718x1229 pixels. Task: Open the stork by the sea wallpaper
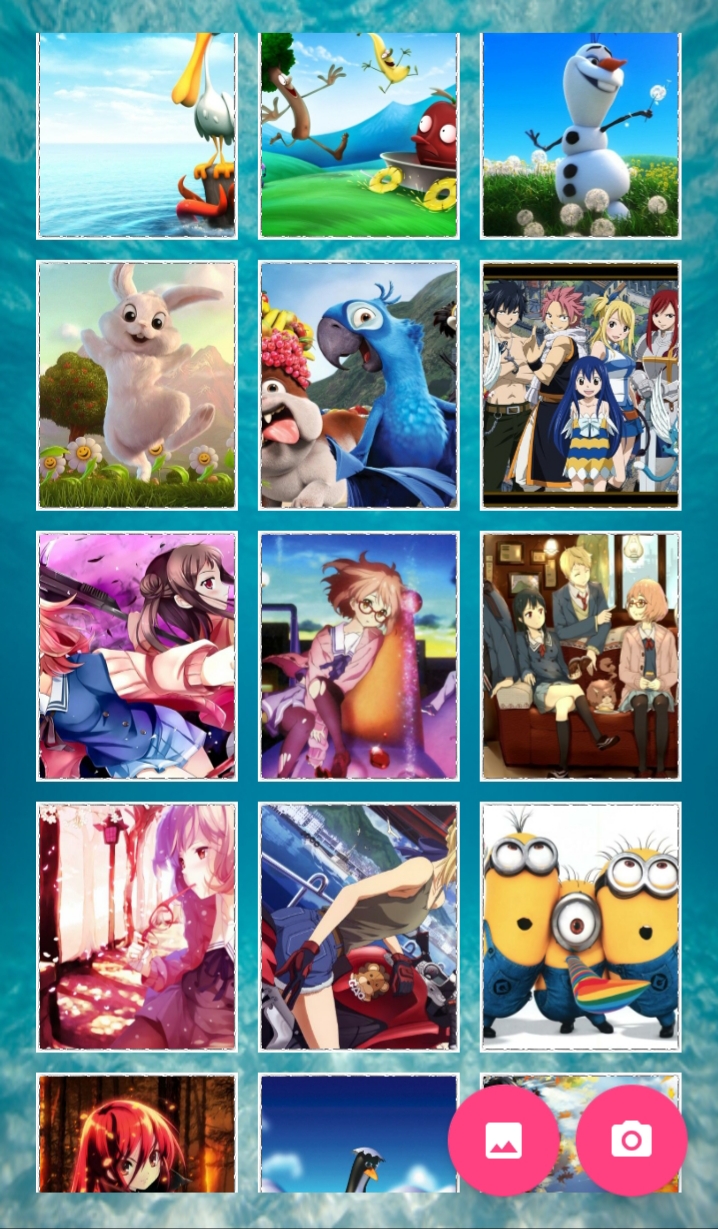(x=137, y=136)
